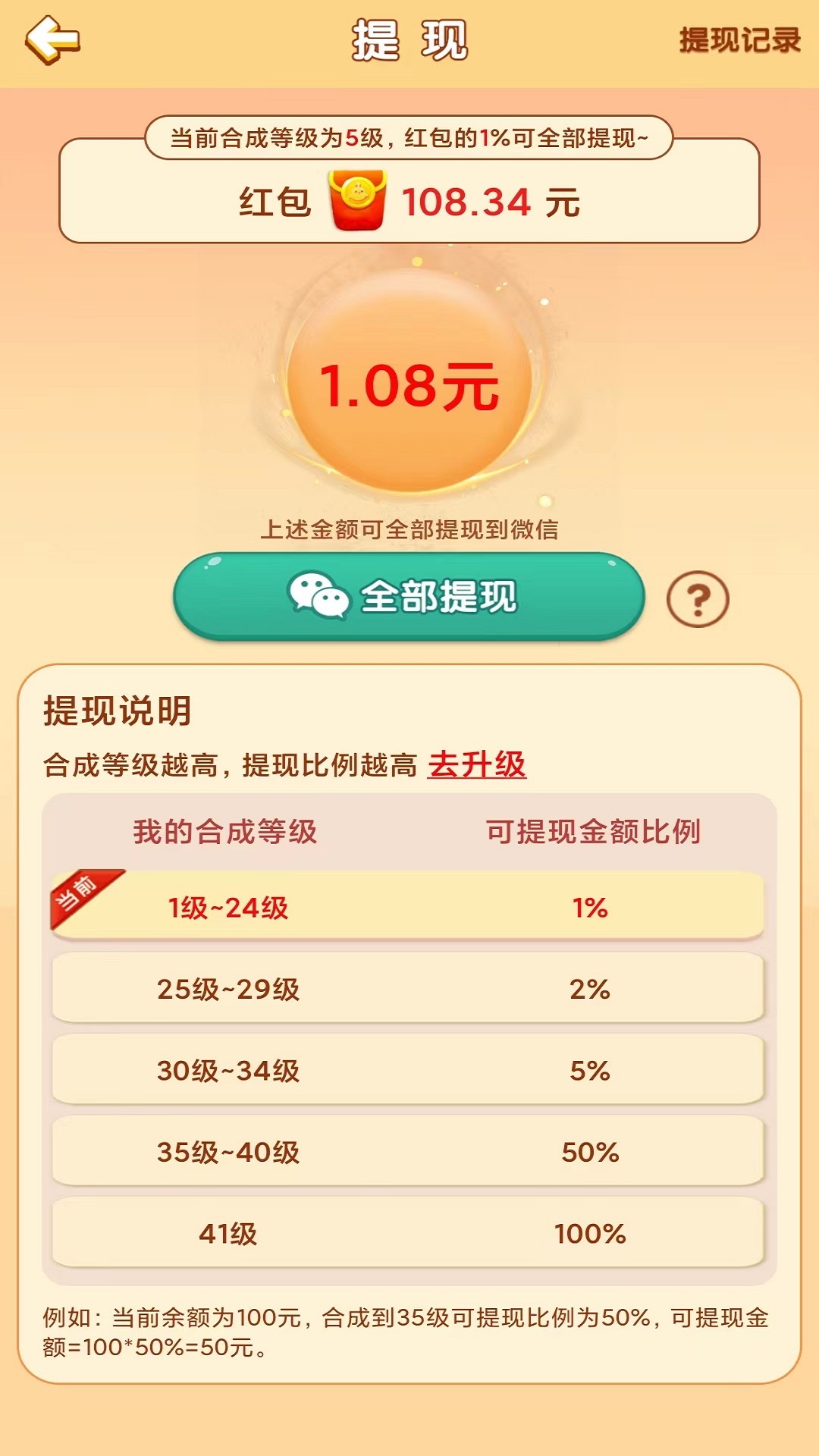Open the question mark help icon
819x1456 pixels.
tap(698, 599)
